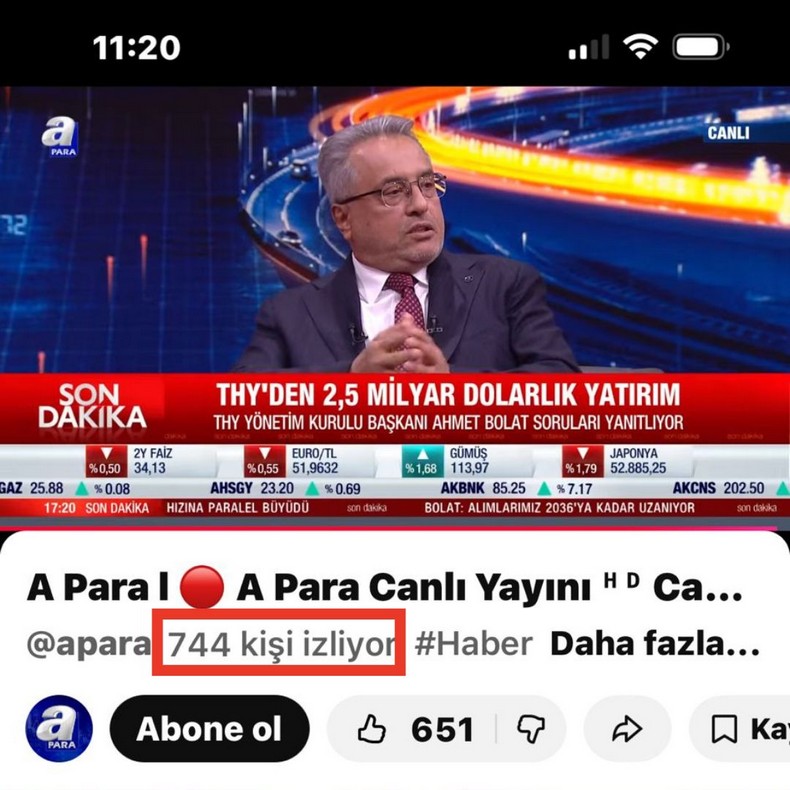Subscribe with the Abone ol button
Screen dimensions: 790x790
click(x=209, y=729)
